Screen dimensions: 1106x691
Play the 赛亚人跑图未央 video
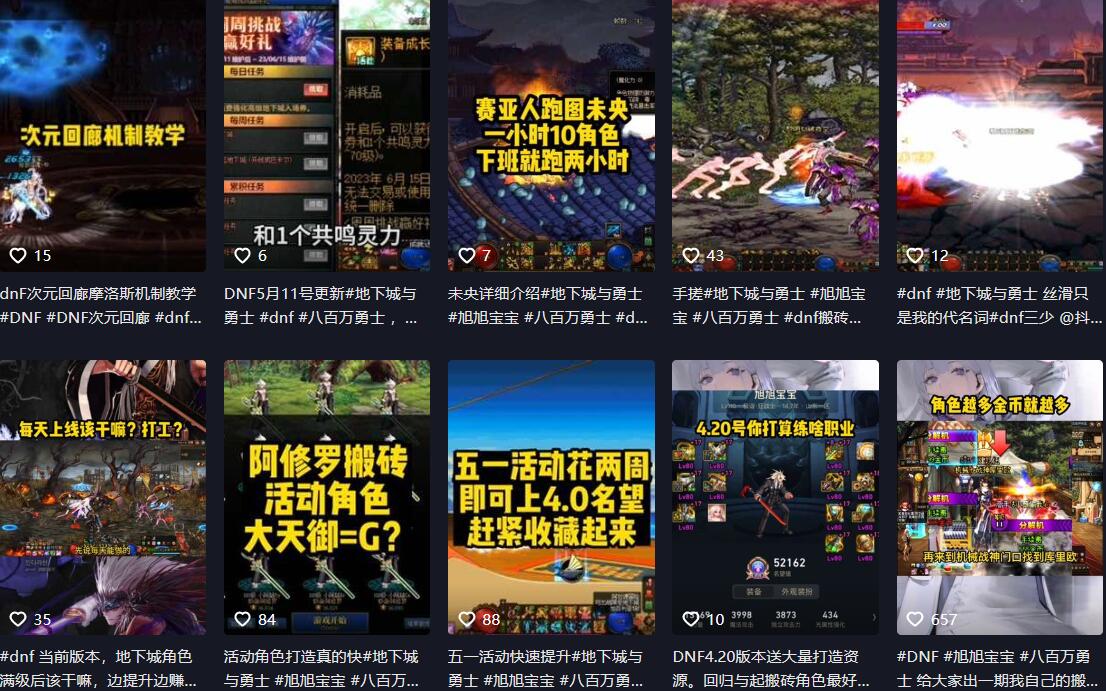[x=551, y=135]
